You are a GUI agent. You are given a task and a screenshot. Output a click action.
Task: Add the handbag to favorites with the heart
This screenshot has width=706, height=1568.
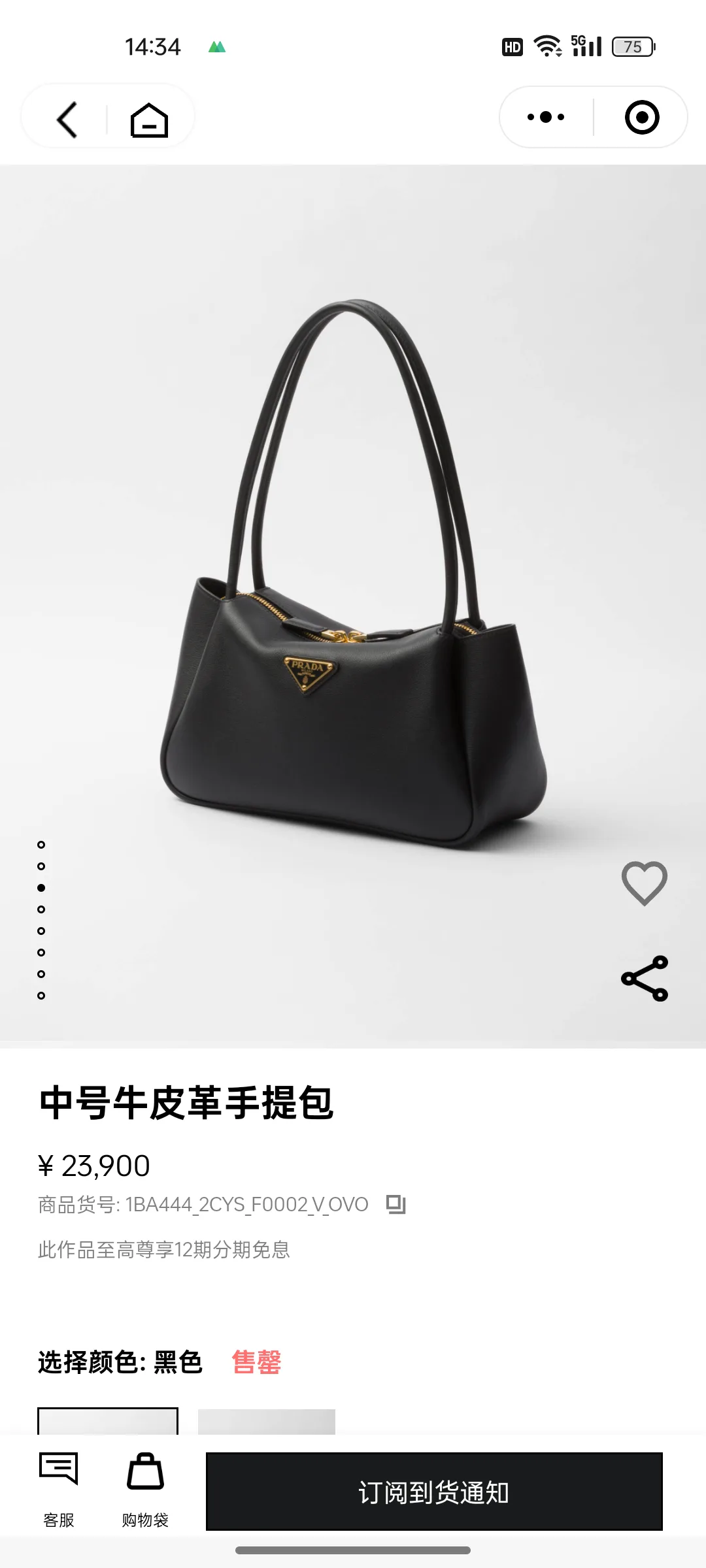645,883
